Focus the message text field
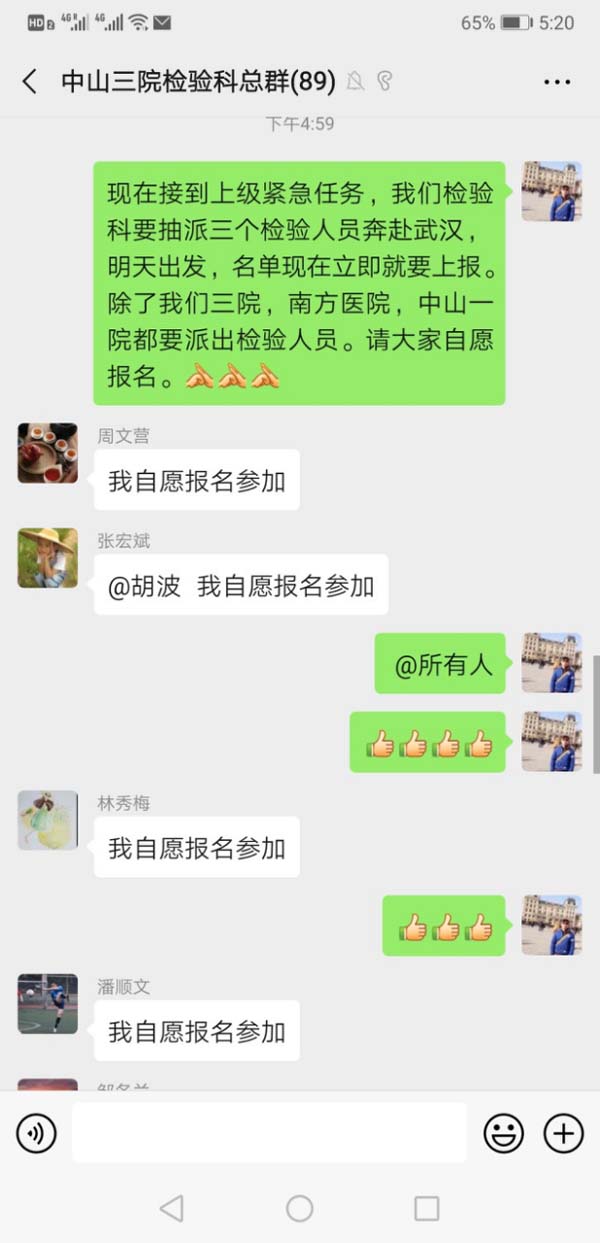Viewport: 600px width, 1243px height. pyautogui.click(x=269, y=1133)
